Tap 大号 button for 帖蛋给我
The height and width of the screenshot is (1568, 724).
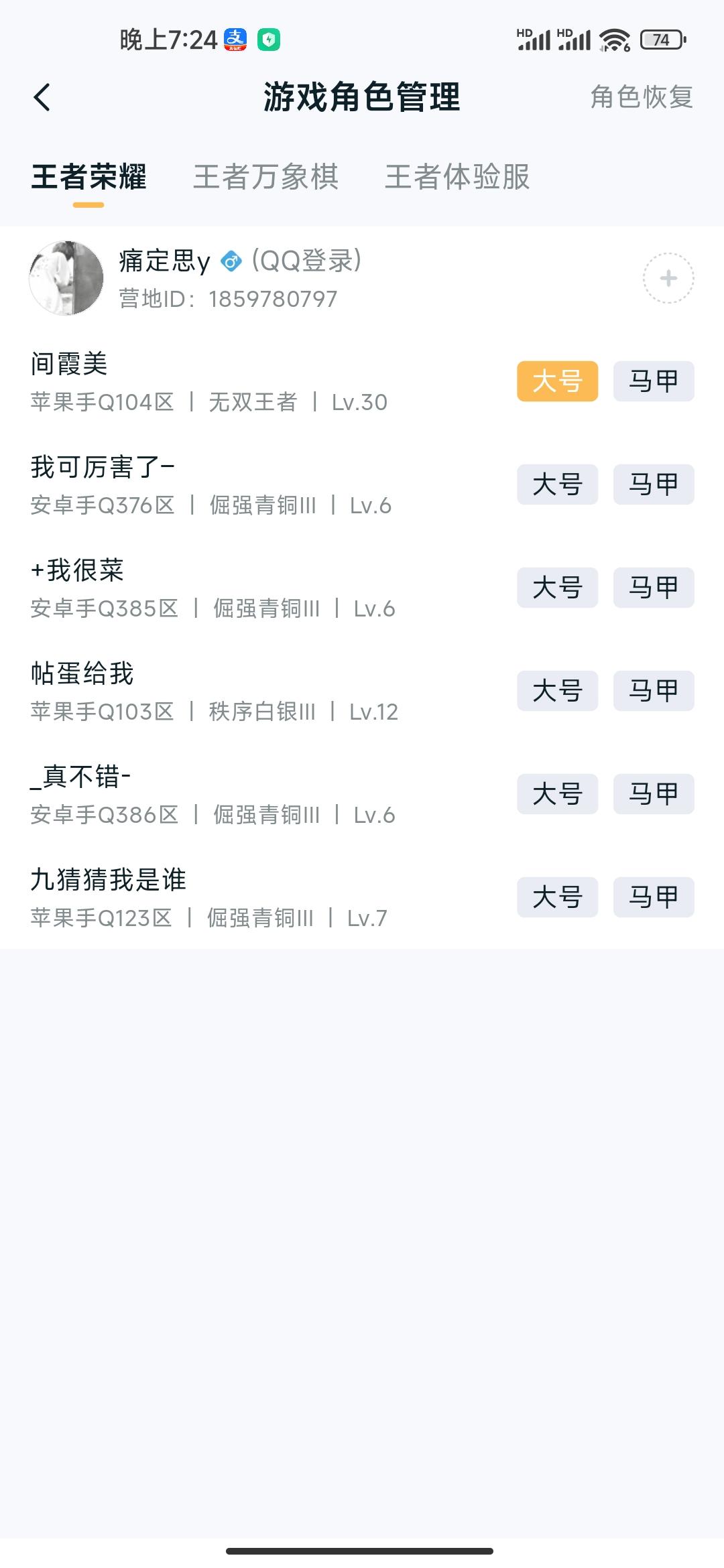click(x=557, y=691)
